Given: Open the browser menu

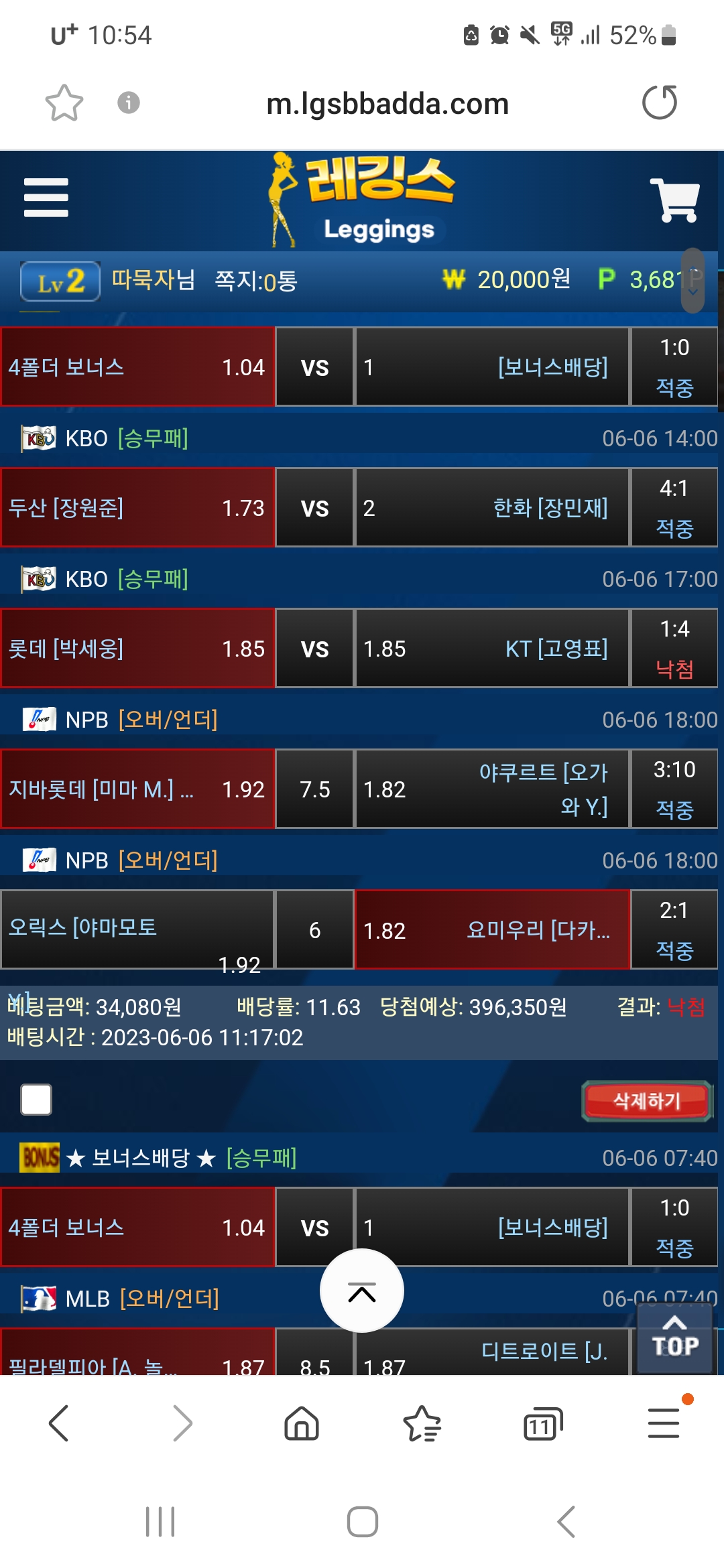Looking at the screenshot, I should coord(664,1423).
